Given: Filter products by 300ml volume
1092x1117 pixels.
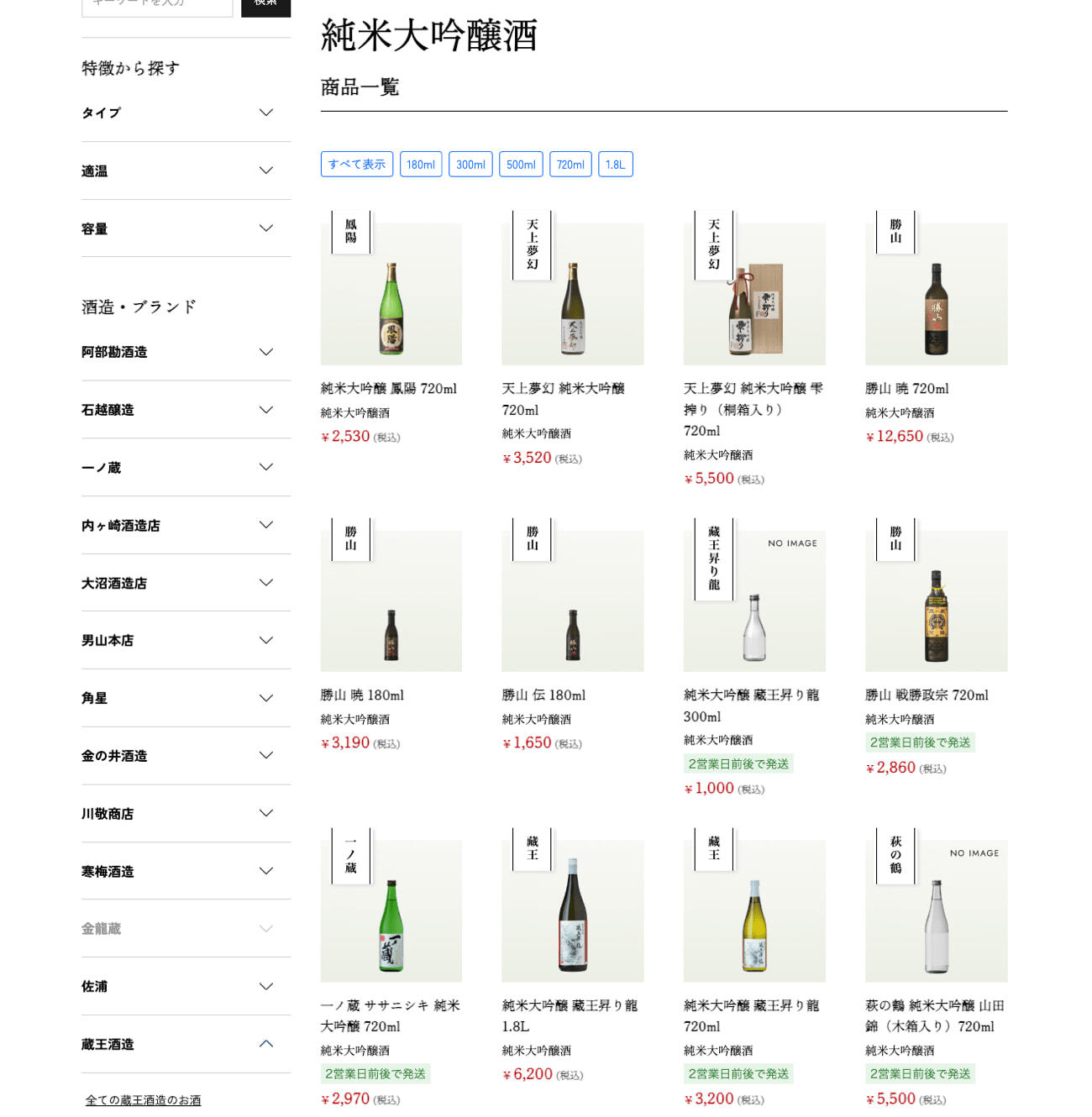Looking at the screenshot, I should 470,164.
